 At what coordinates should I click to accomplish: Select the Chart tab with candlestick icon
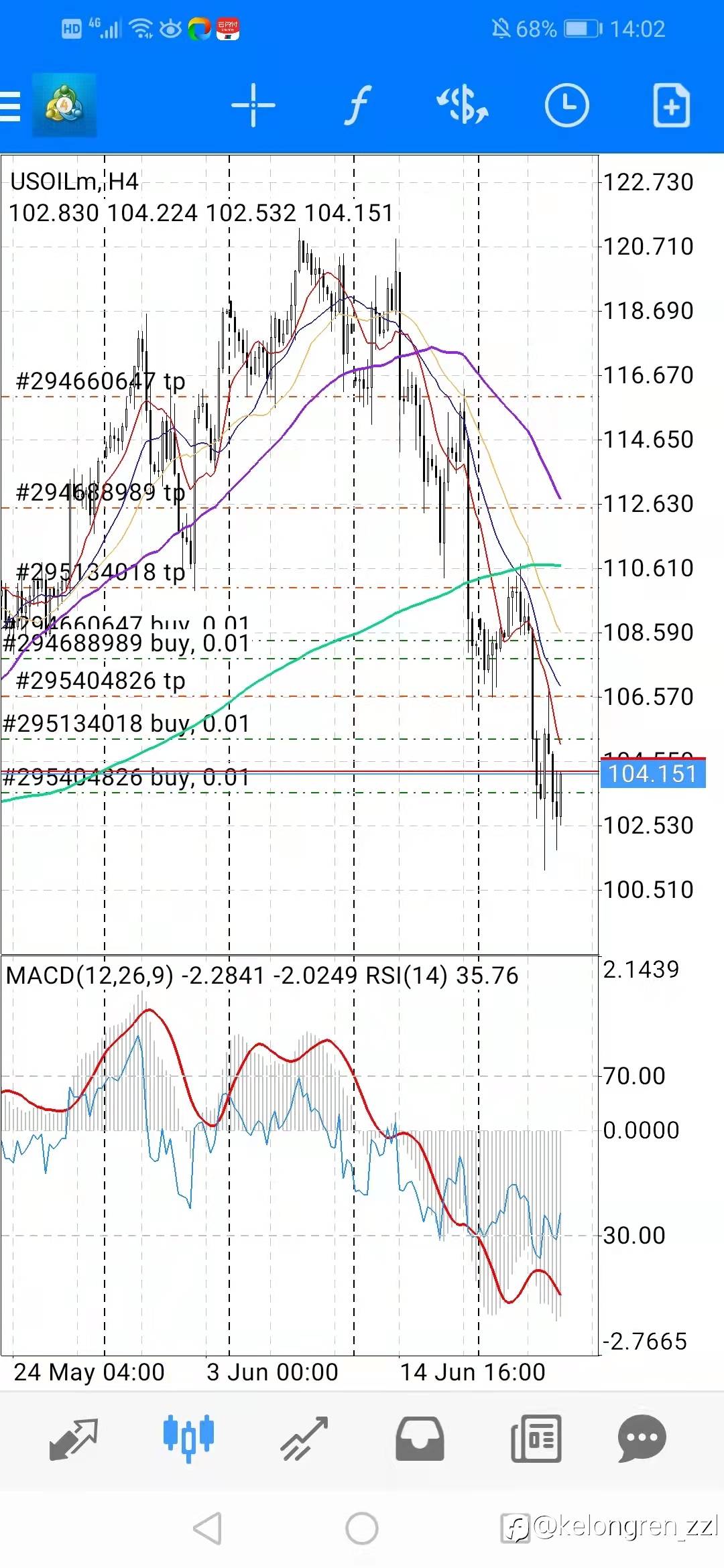(x=188, y=1439)
